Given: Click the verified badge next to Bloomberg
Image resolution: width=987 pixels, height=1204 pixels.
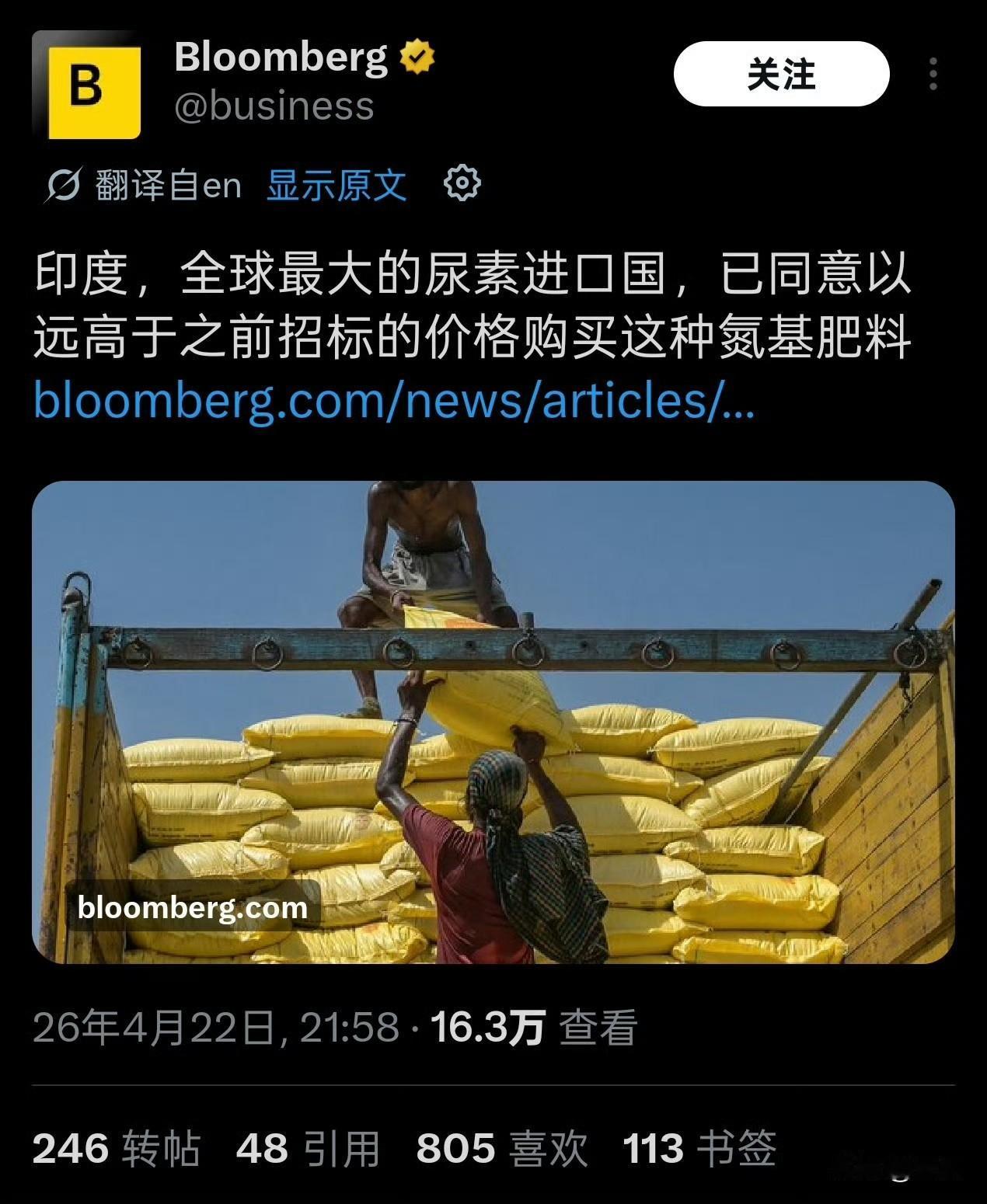Looking at the screenshot, I should pos(415,55).
